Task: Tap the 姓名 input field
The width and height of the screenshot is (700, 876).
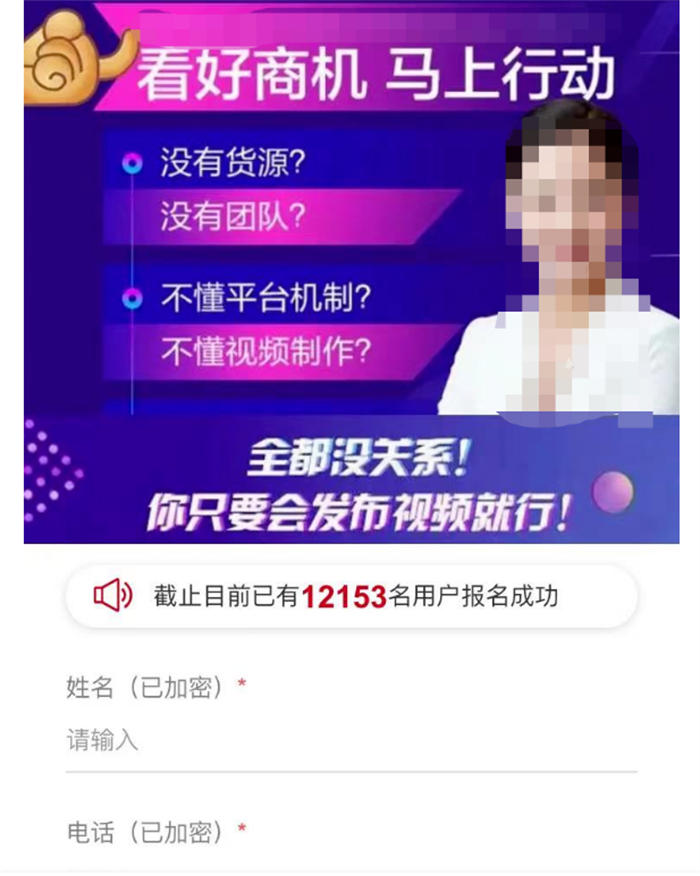Action: (350, 742)
